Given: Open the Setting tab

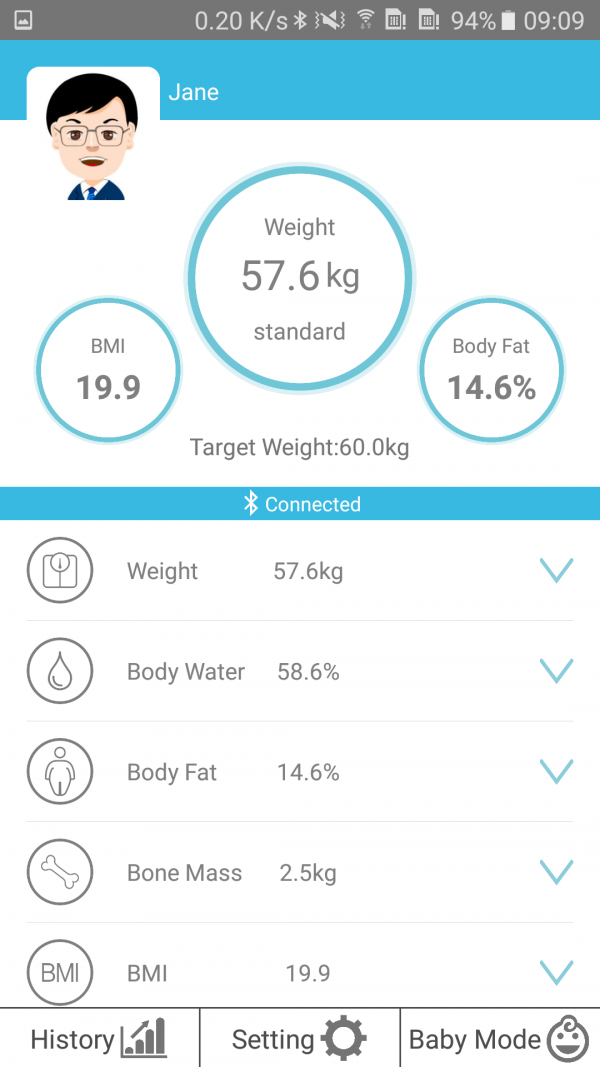Looking at the screenshot, I should [300, 1038].
